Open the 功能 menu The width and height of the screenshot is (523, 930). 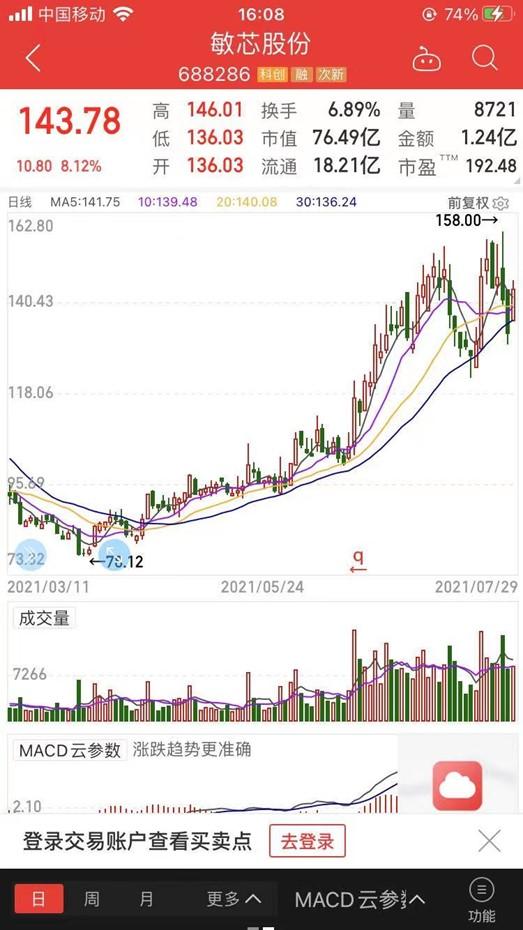pyautogui.click(x=481, y=900)
